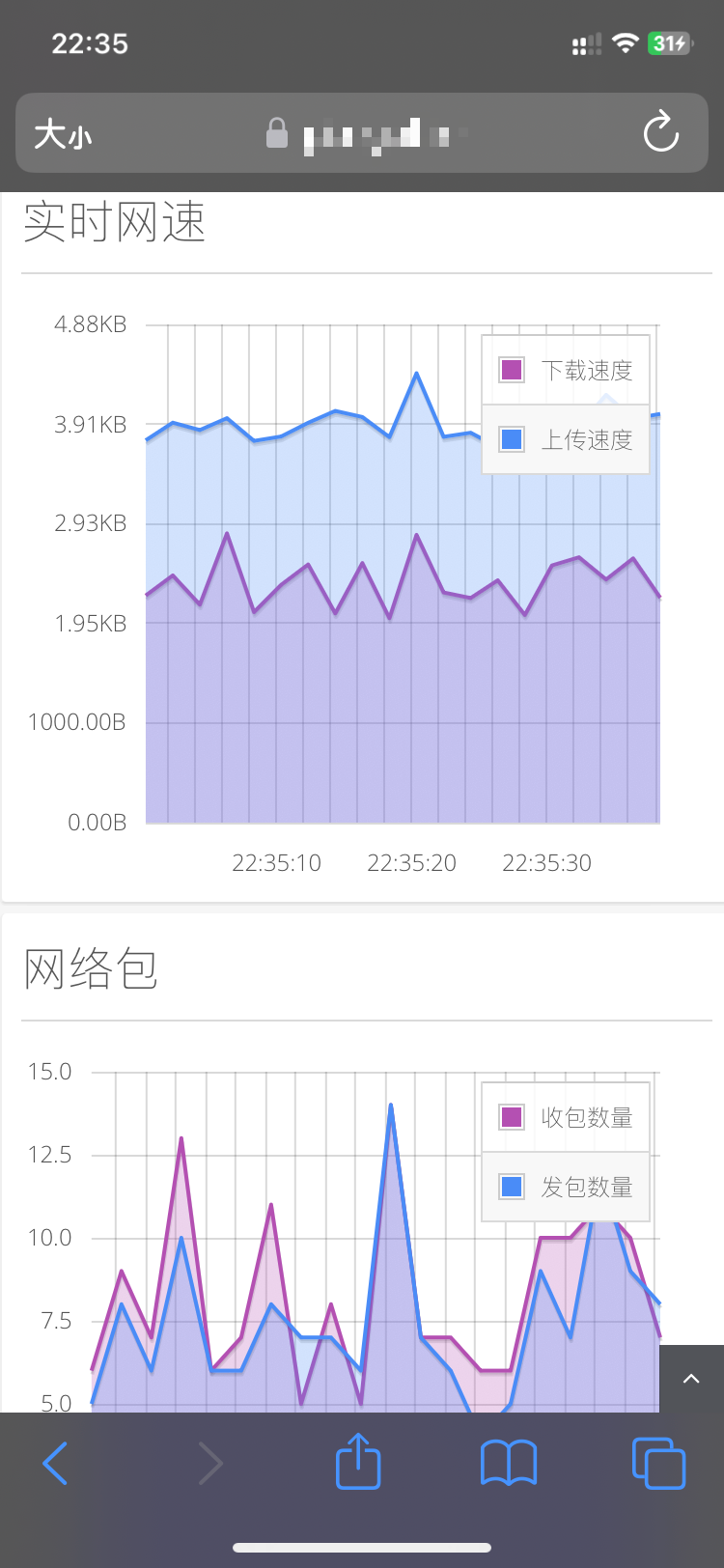Share this page
This screenshot has width=724, height=1568.
click(x=358, y=1462)
